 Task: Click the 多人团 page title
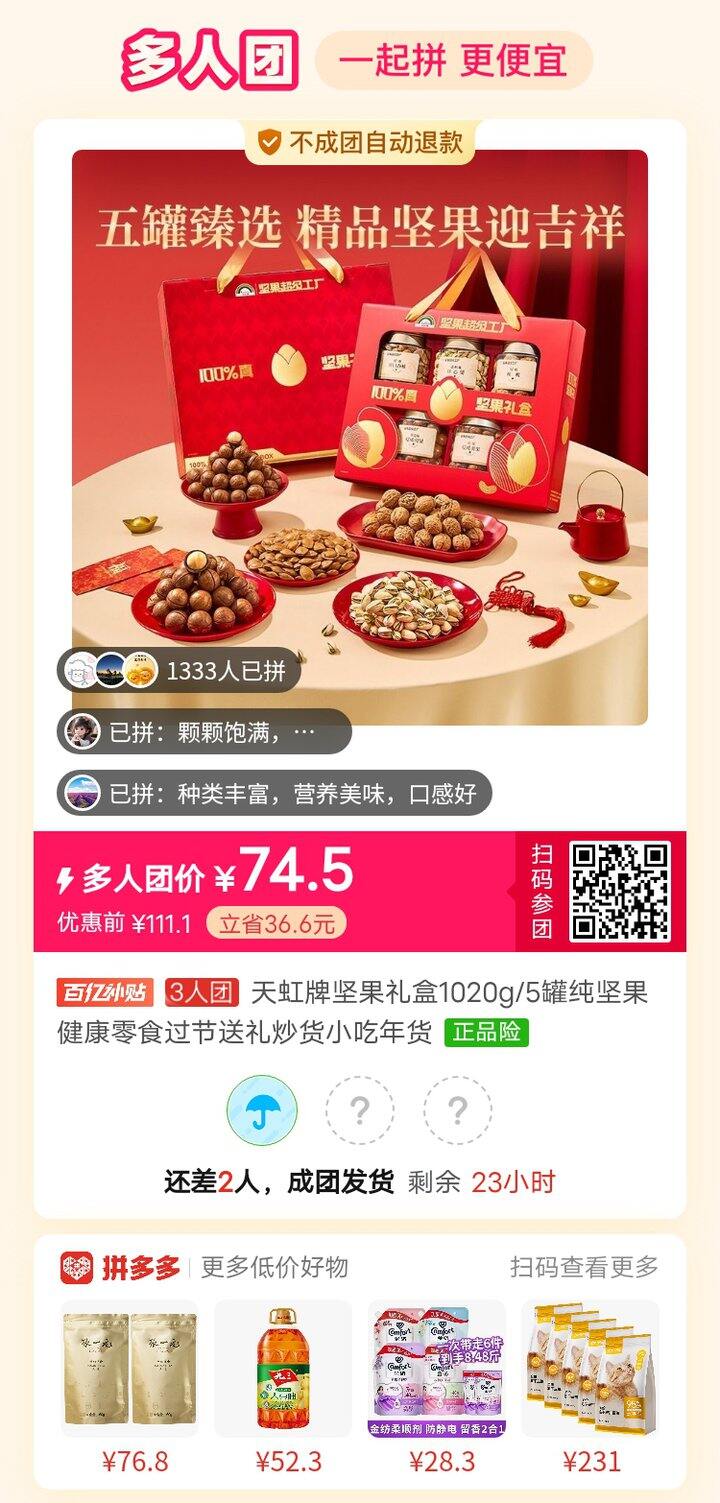pos(204,58)
